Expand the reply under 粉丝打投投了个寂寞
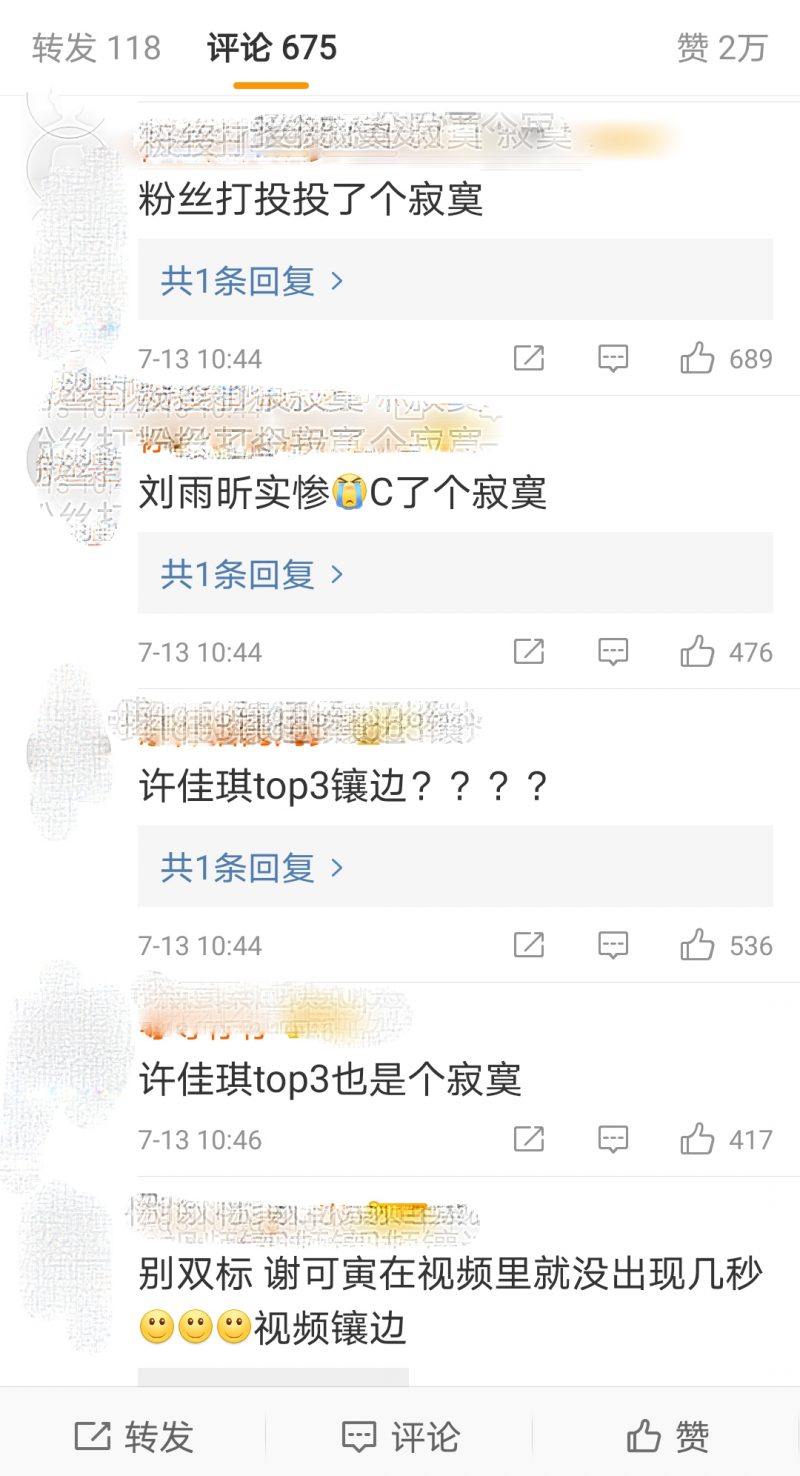 pyautogui.click(x=252, y=281)
